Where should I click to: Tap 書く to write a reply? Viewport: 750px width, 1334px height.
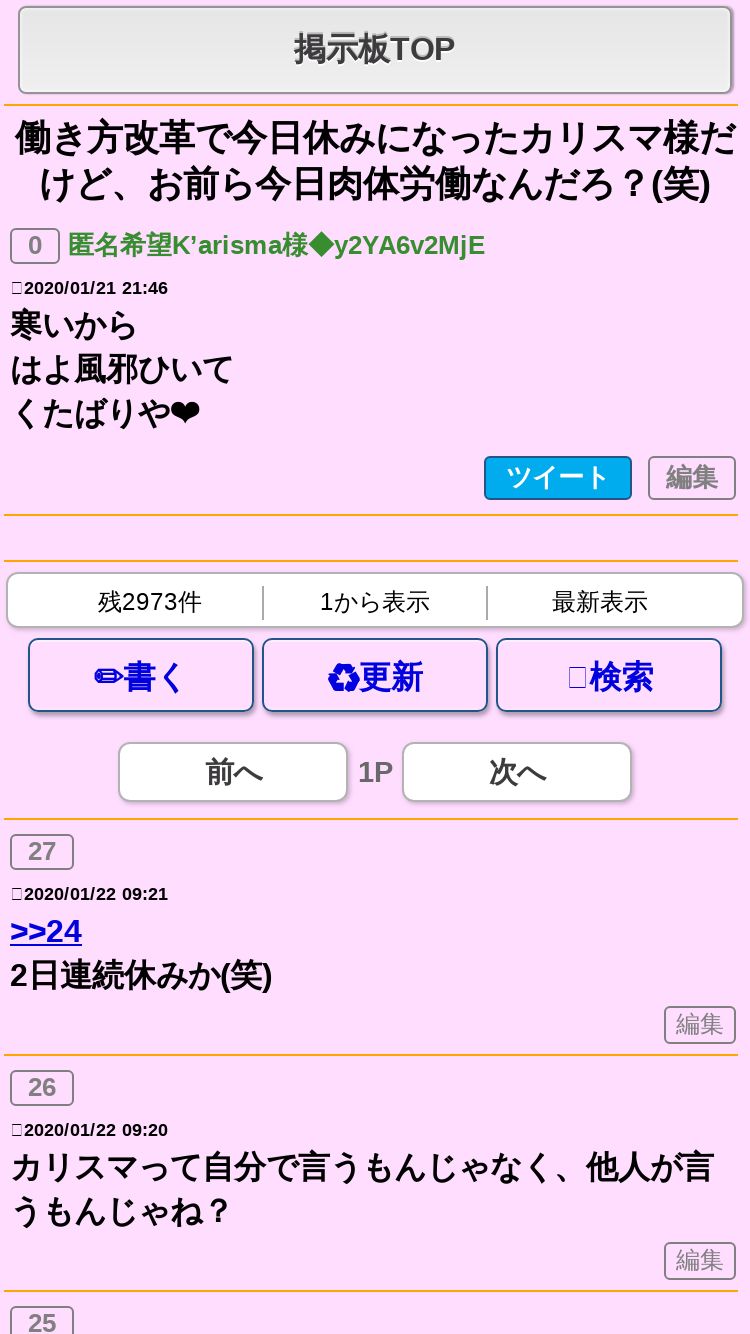pos(141,676)
